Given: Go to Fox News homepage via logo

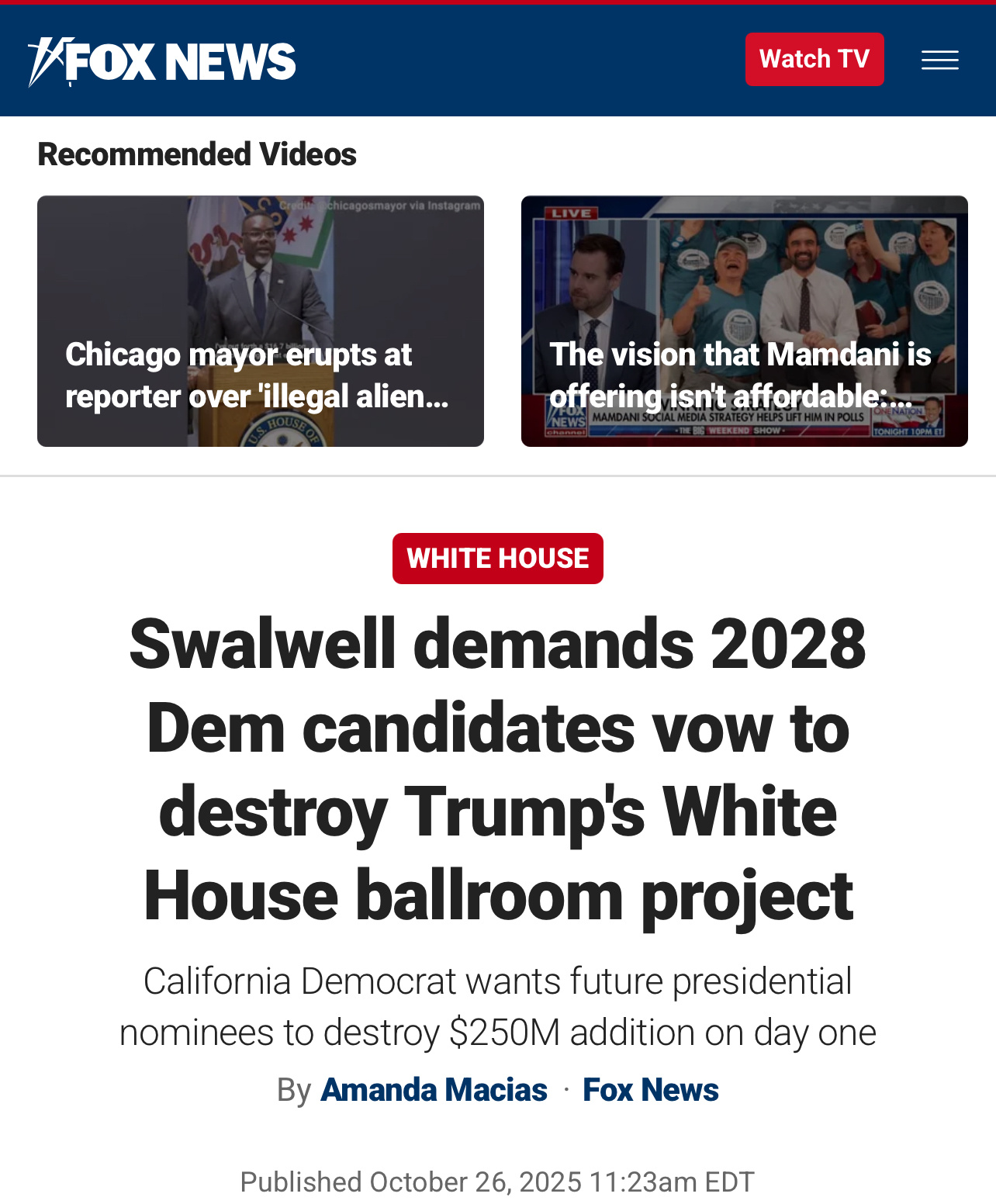Looking at the screenshot, I should click(162, 61).
